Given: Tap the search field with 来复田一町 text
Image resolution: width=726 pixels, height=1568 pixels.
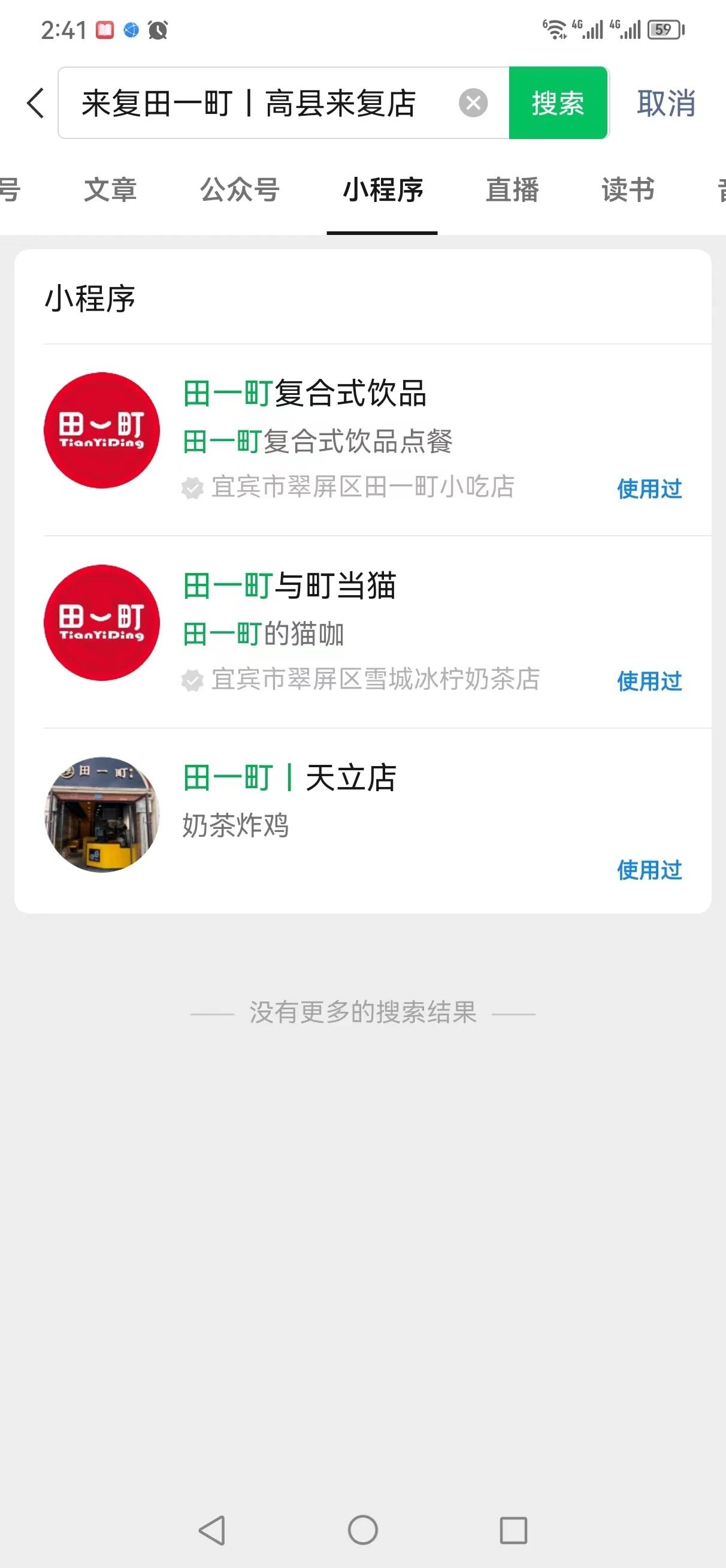Looking at the screenshot, I should click(x=256, y=103).
